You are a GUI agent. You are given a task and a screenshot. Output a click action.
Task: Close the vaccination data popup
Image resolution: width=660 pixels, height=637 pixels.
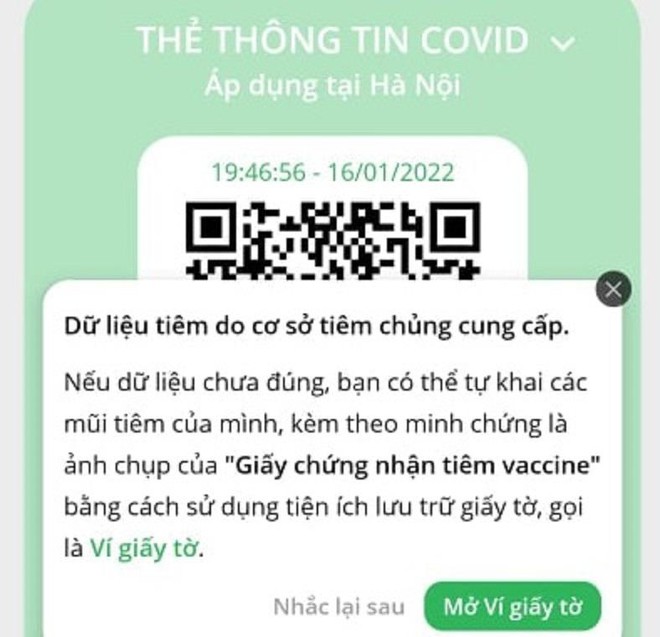click(612, 291)
